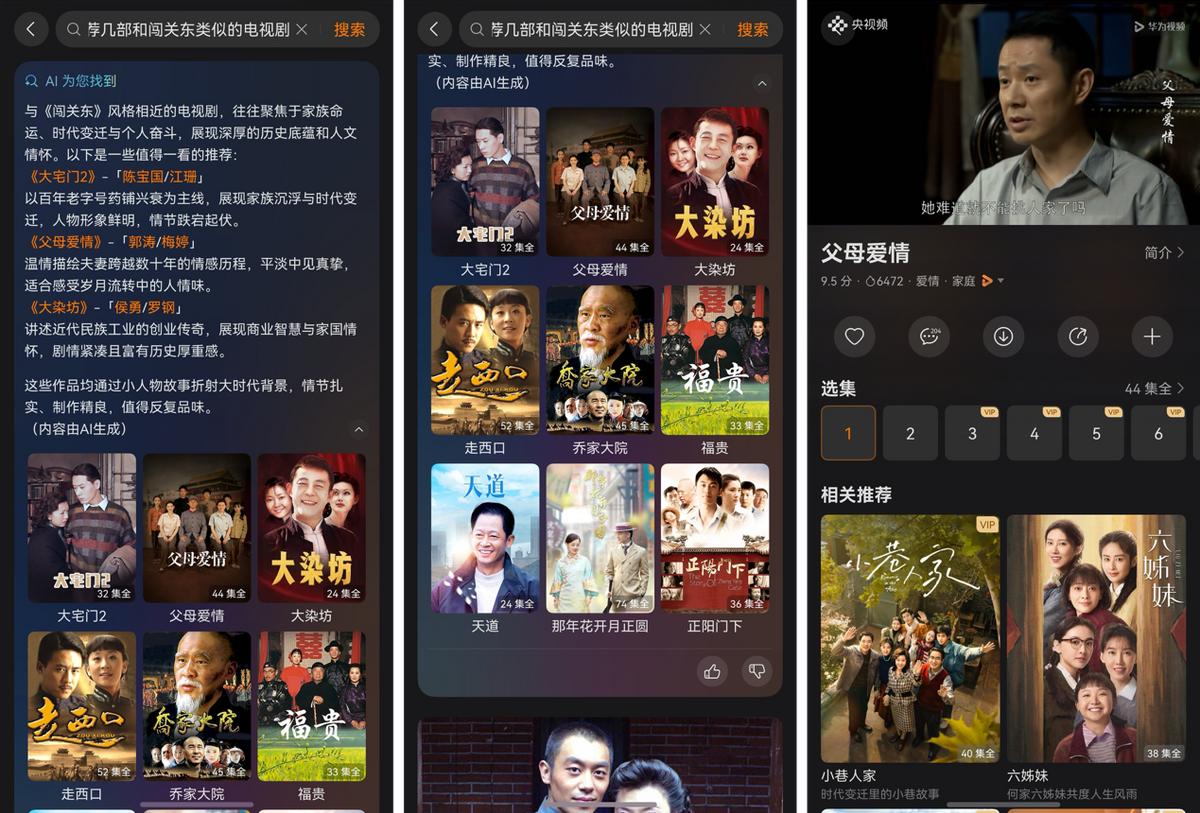Share 父母爱情
This screenshot has width=1200, height=813.
[x=1078, y=337]
